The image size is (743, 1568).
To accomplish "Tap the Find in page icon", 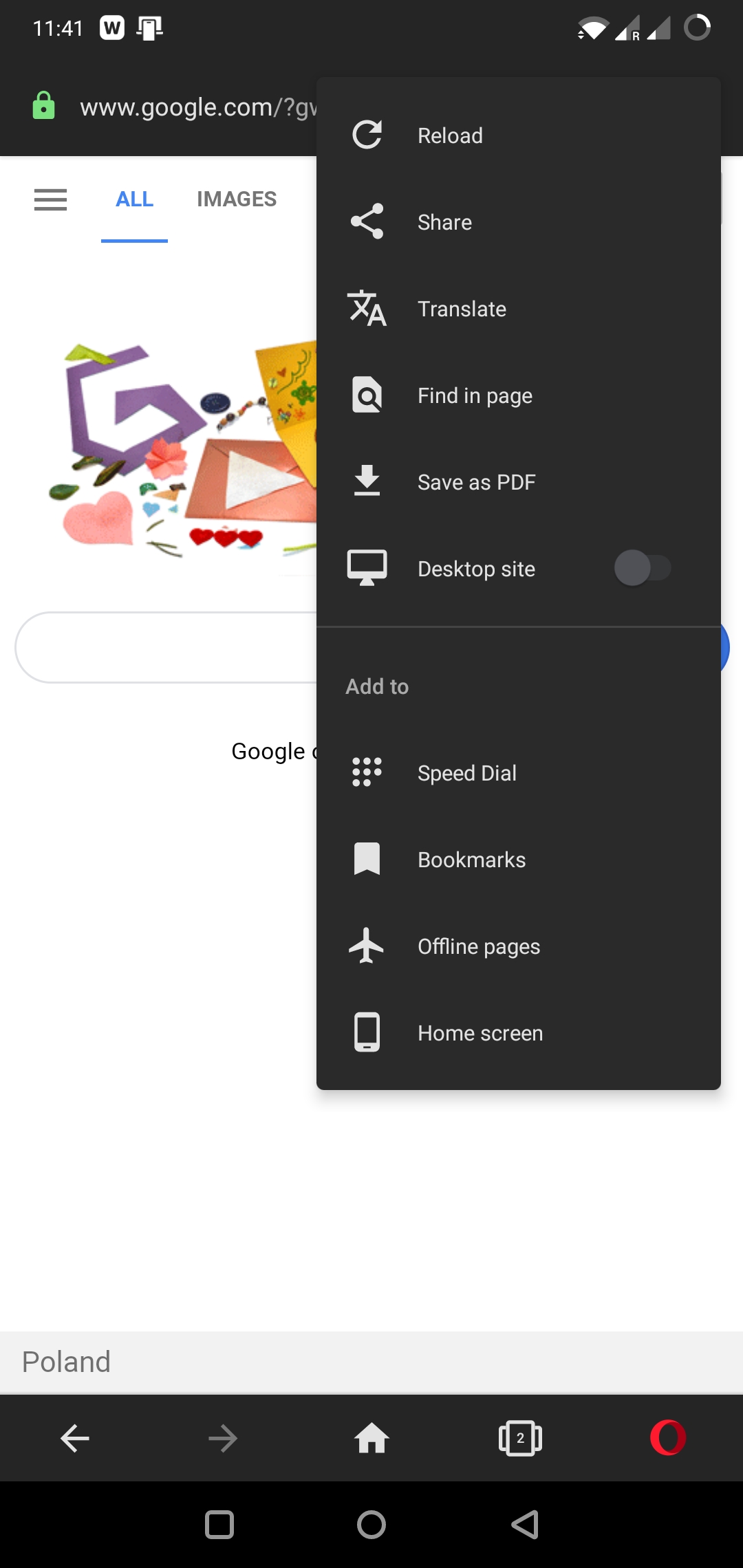I will click(367, 395).
